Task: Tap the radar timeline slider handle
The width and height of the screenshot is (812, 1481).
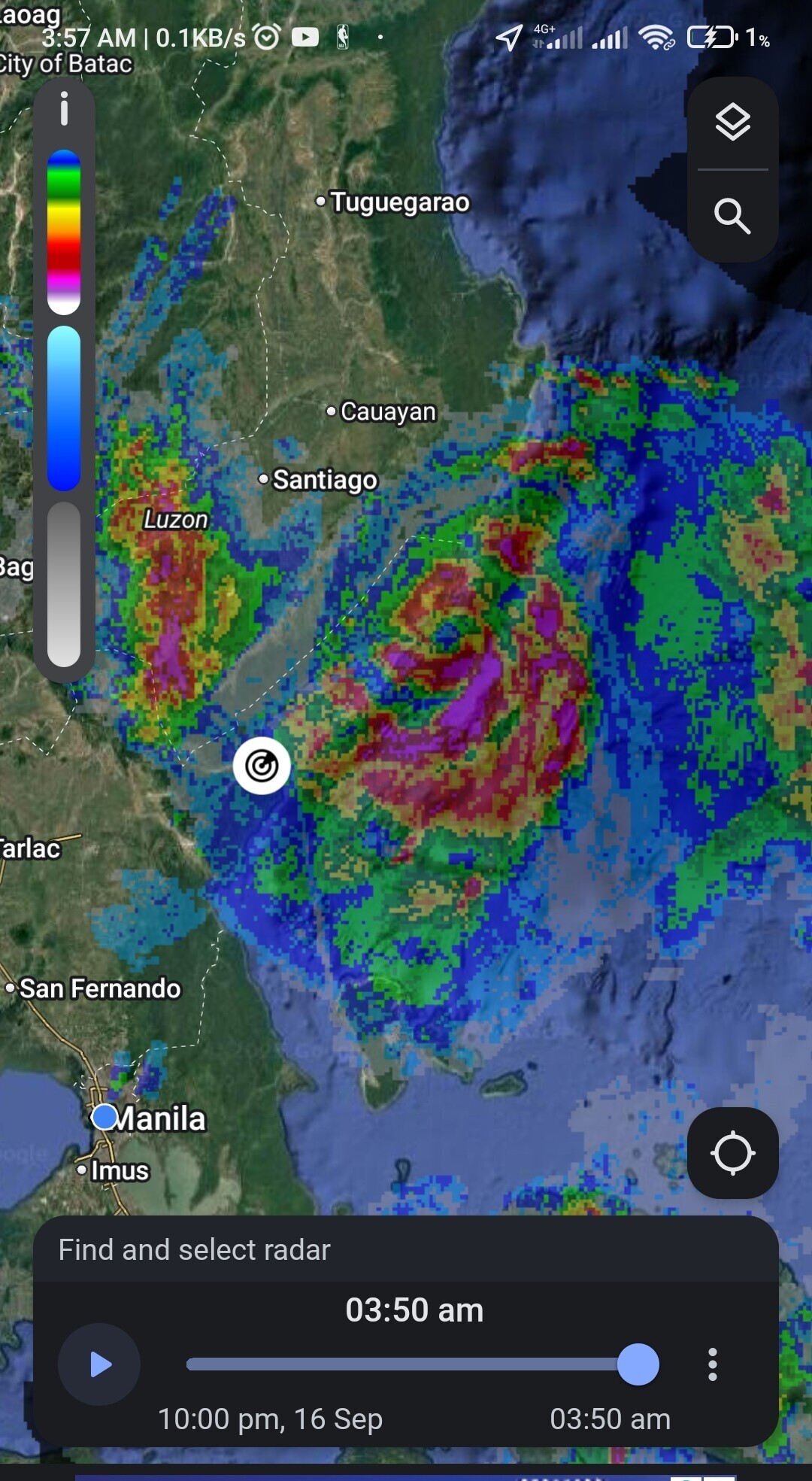Action: [x=638, y=1364]
